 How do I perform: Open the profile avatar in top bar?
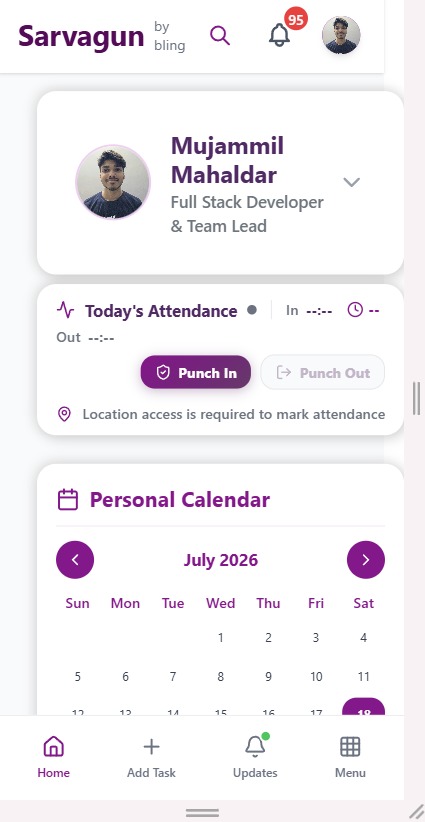point(341,35)
